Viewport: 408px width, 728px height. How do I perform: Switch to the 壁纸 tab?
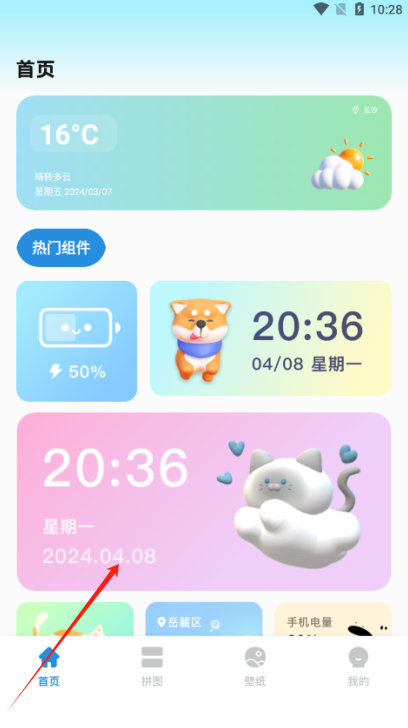click(255, 667)
